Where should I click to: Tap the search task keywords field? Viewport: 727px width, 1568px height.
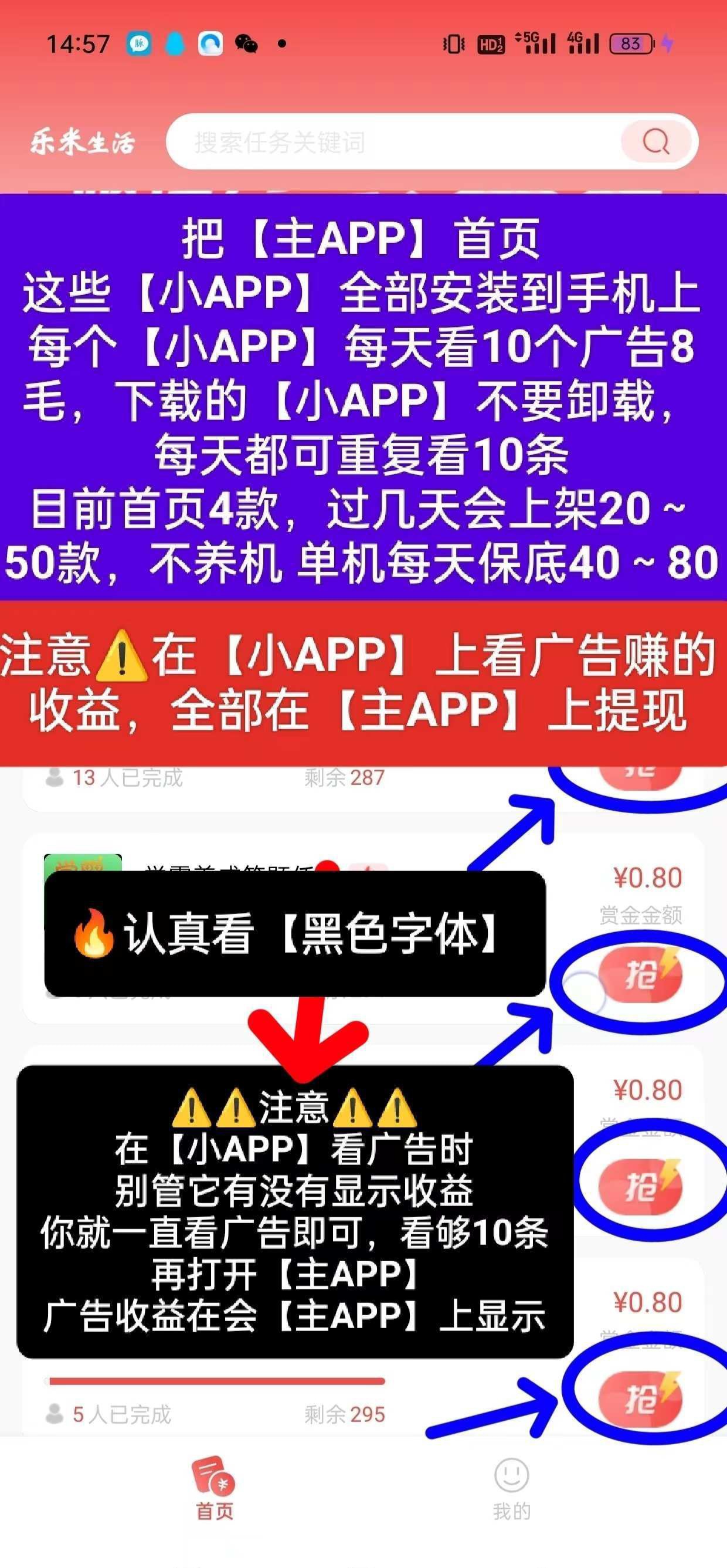click(x=389, y=143)
